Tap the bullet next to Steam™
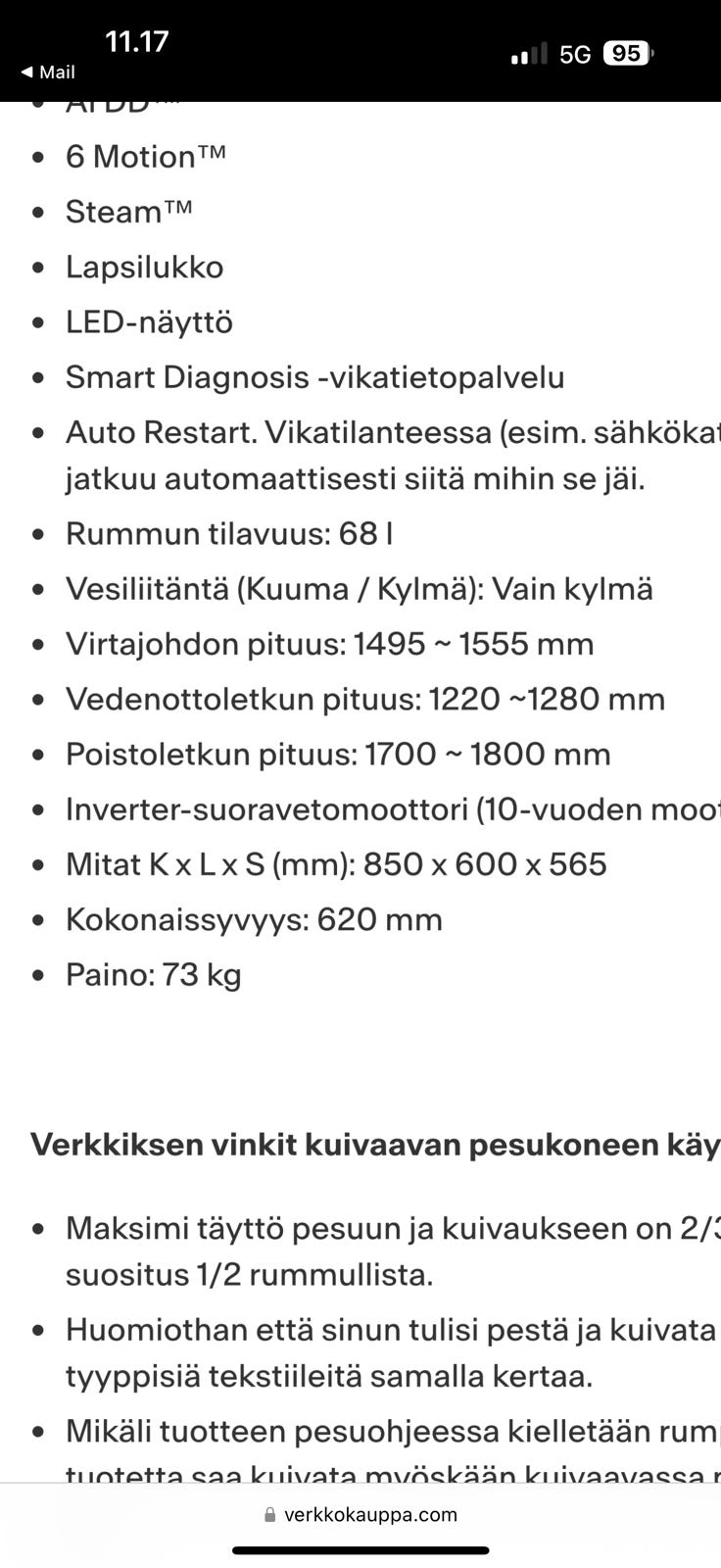This screenshot has width=721, height=1568. pyautogui.click(x=37, y=212)
